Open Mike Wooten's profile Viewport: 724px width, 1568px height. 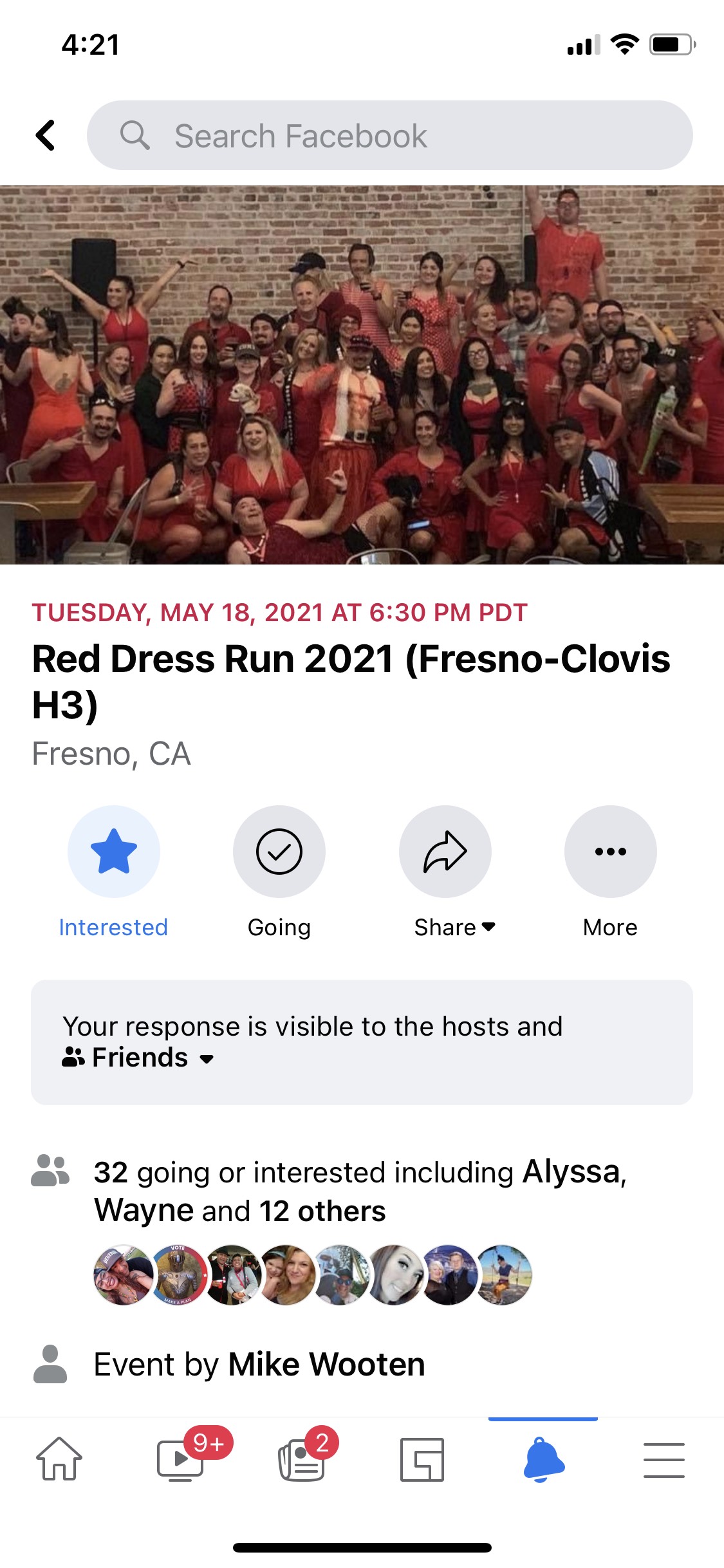326,1364
